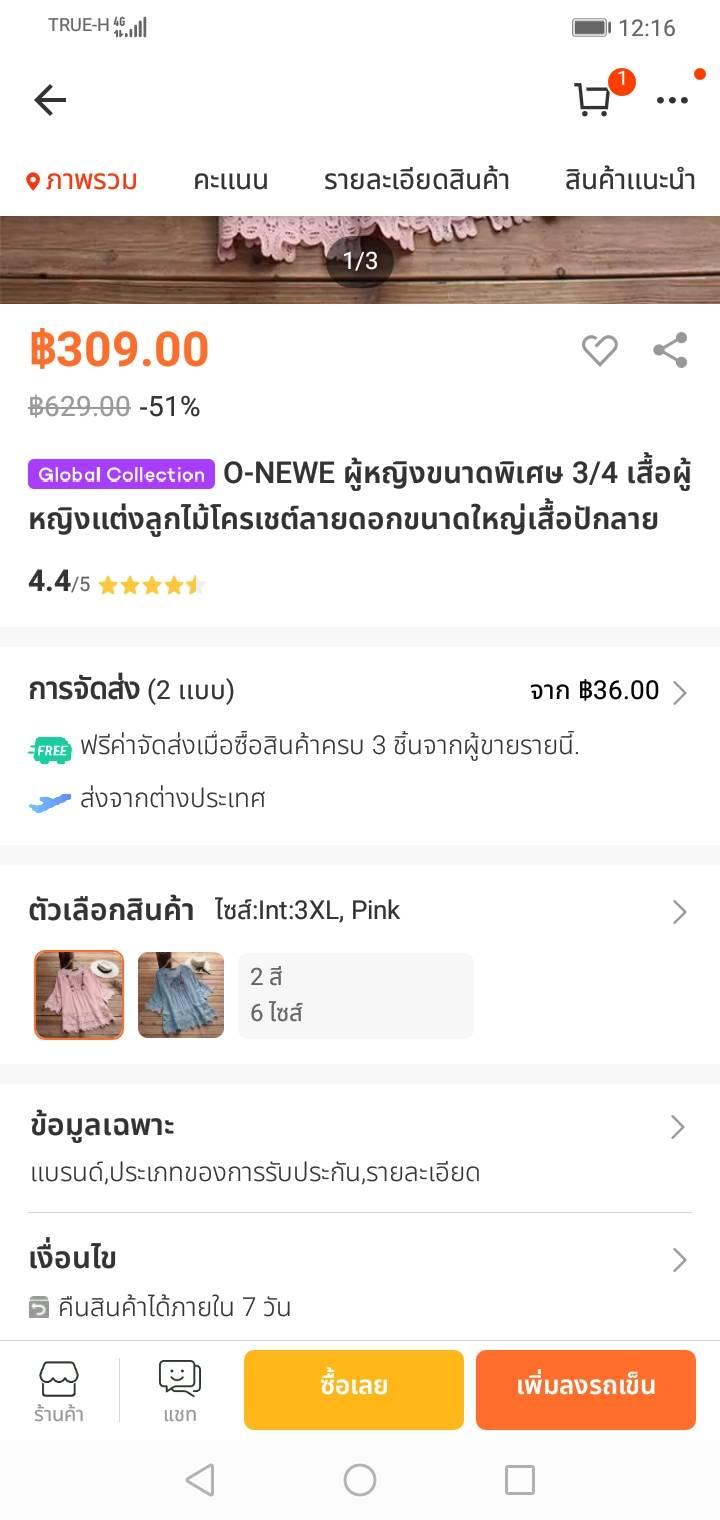Open ตัวเลือกสินค้า product options
Viewport: 720px width, 1520px height.
pos(360,911)
